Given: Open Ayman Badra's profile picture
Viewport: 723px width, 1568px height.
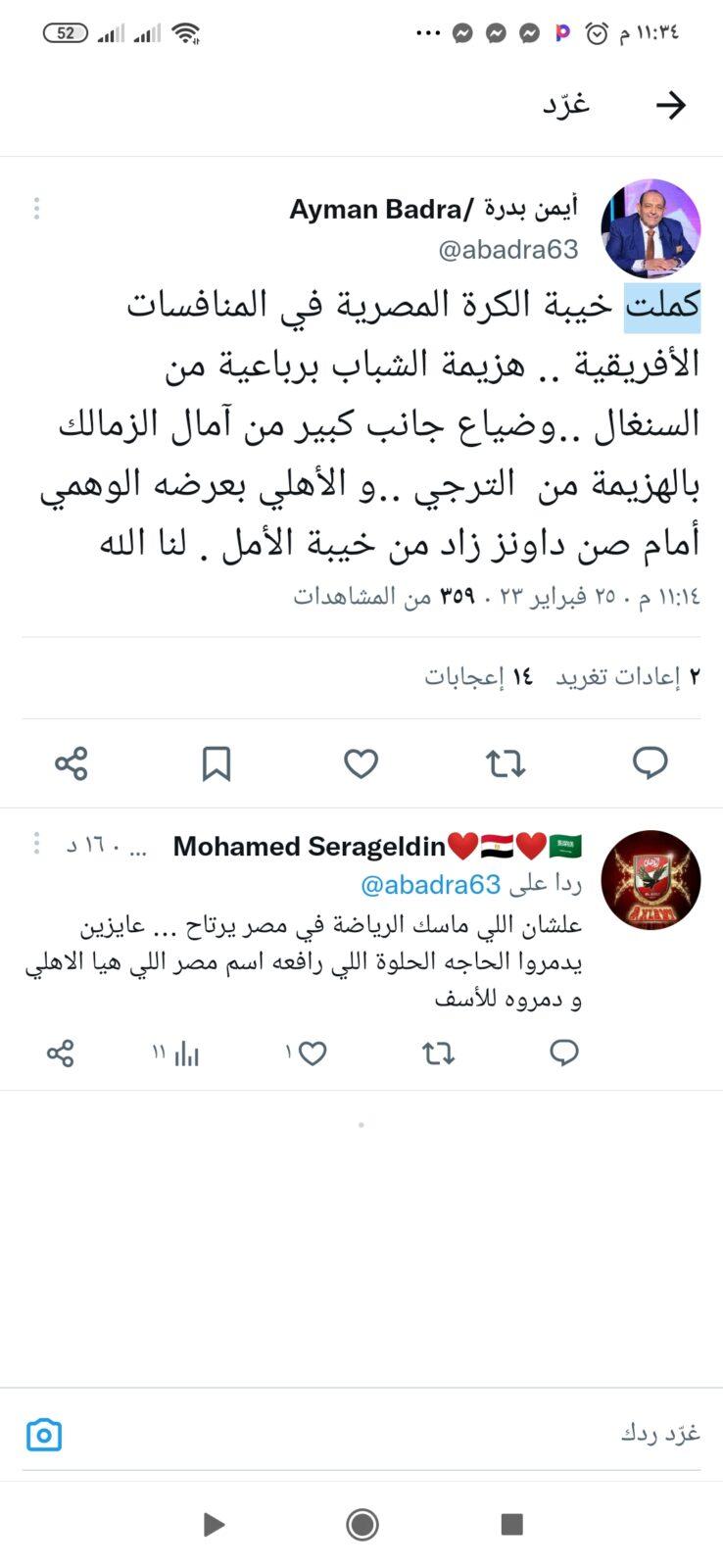Looking at the screenshot, I should tap(651, 228).
